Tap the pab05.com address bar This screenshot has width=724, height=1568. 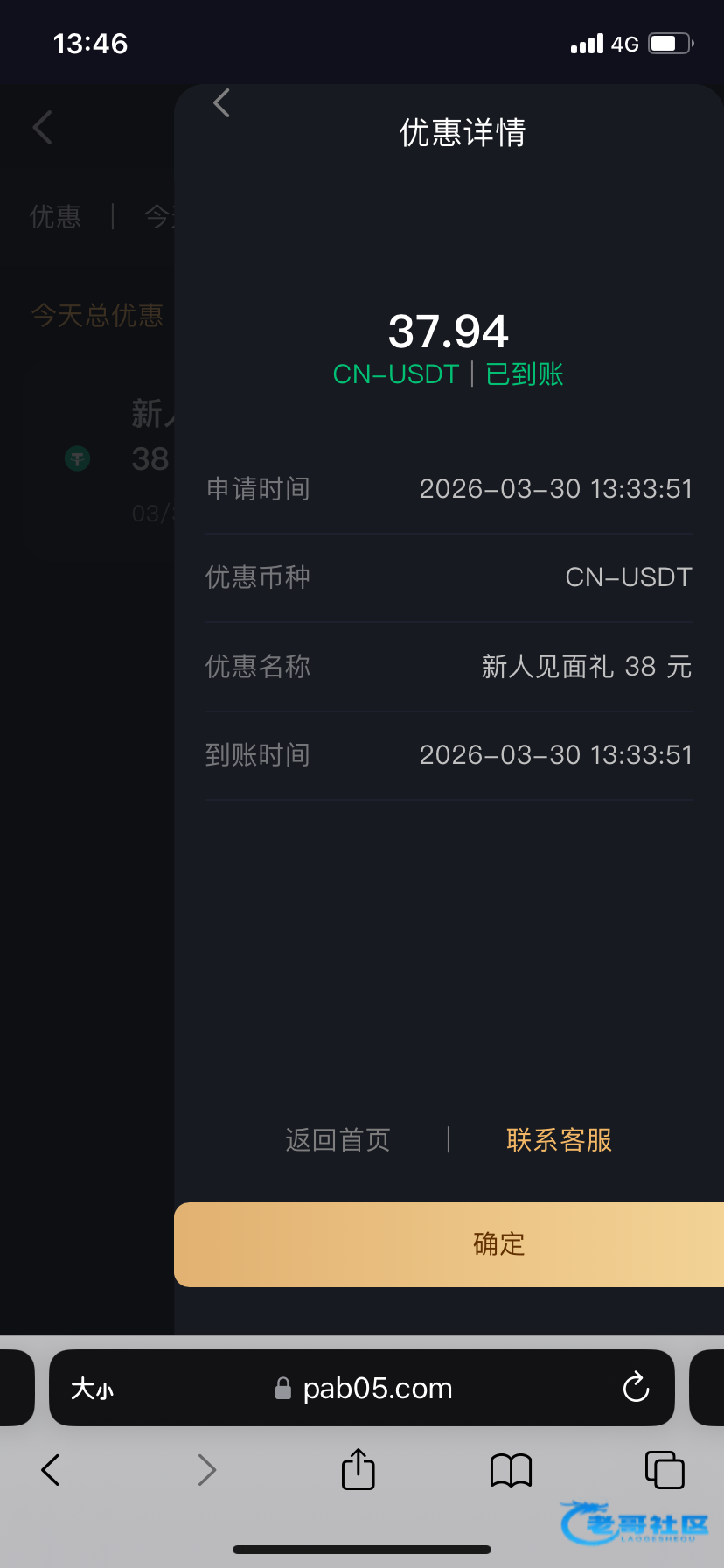(376, 1389)
